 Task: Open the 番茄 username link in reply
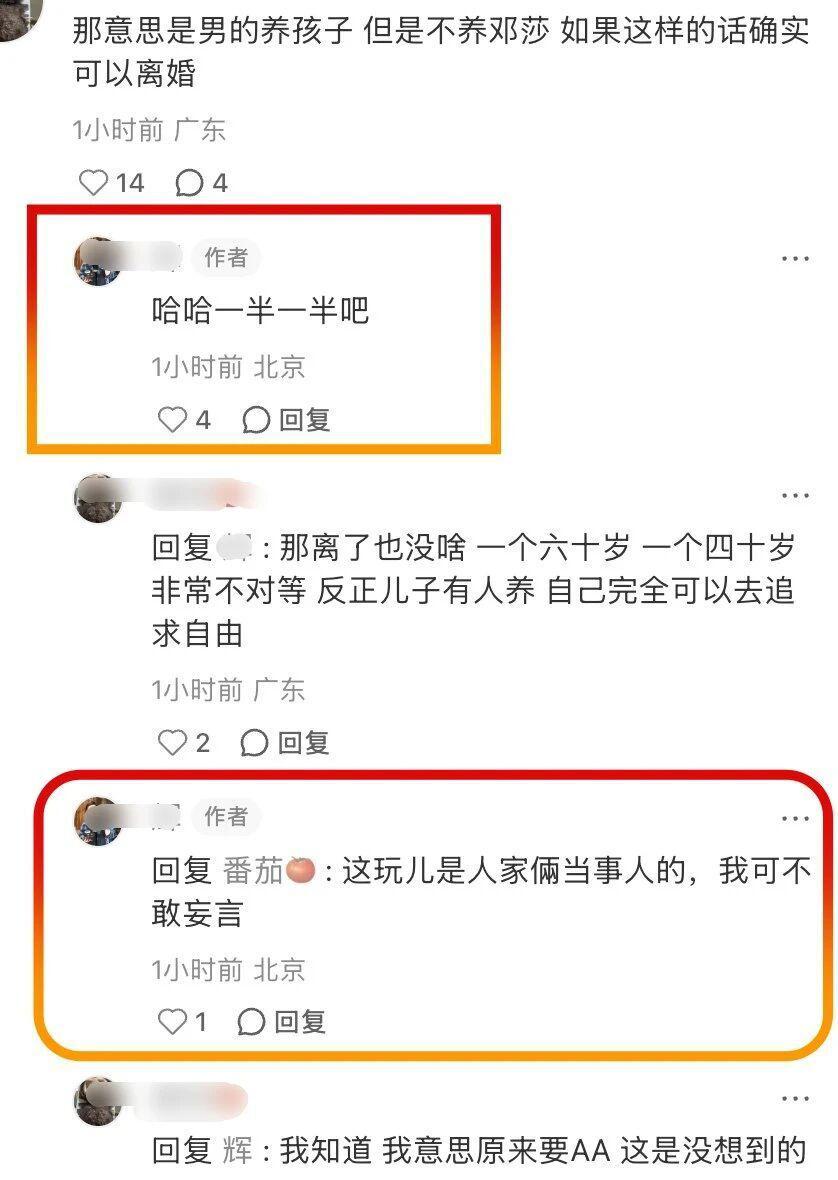267,872
